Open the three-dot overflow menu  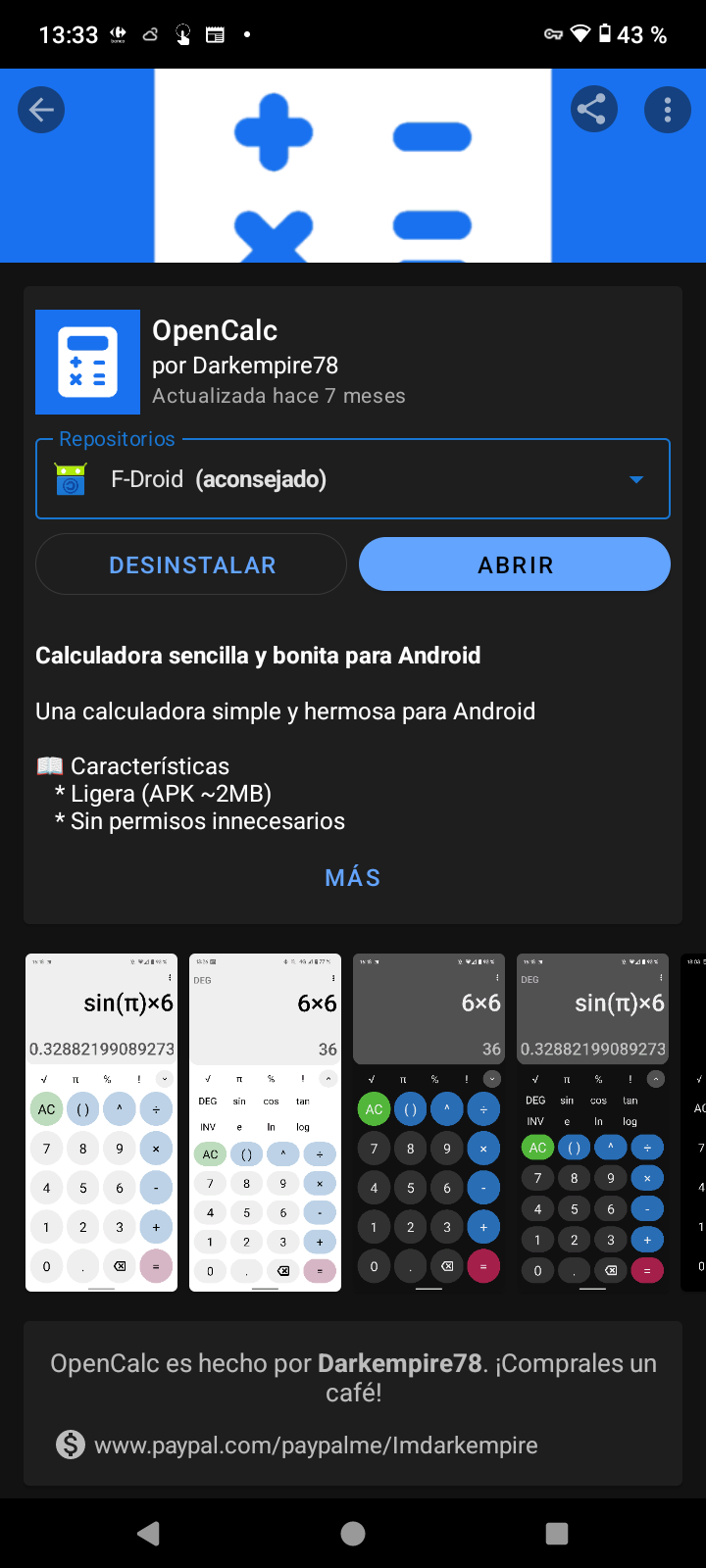coord(668,110)
